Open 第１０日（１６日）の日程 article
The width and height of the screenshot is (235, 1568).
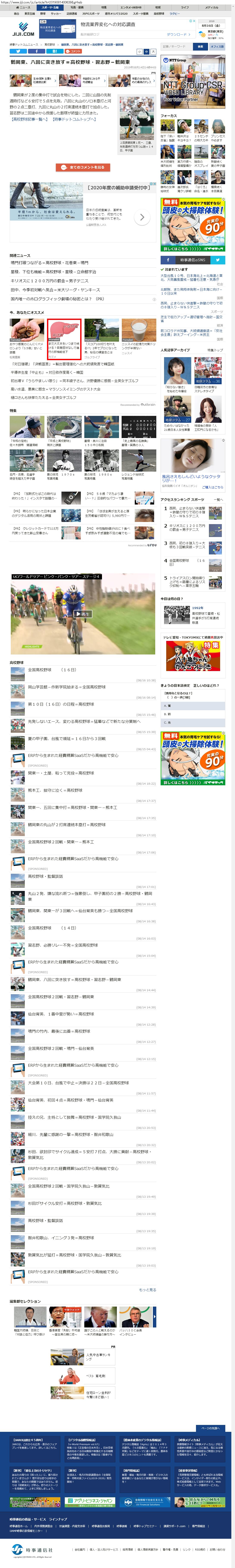61,704
